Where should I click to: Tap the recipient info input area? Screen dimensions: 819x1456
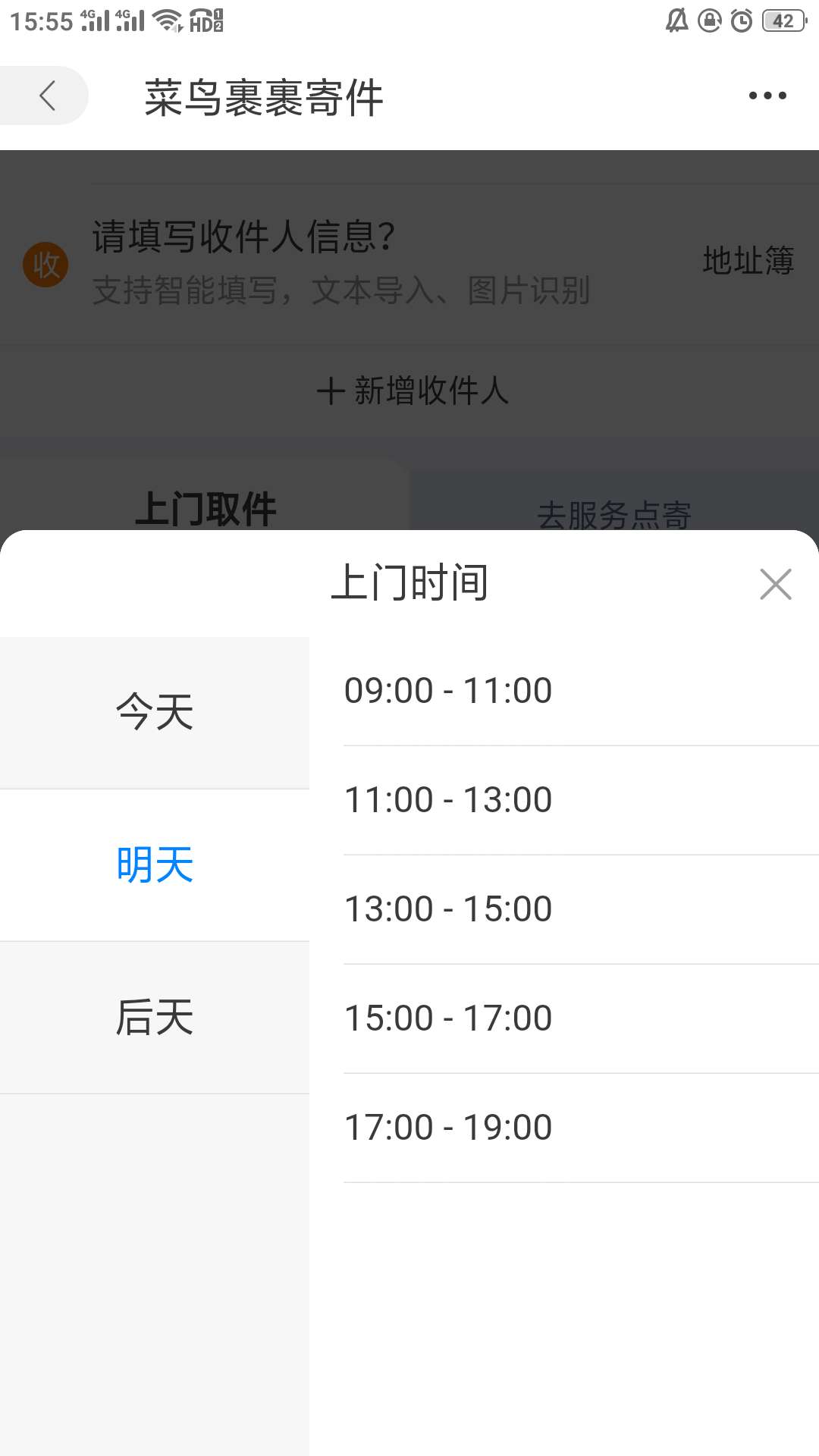point(341,262)
